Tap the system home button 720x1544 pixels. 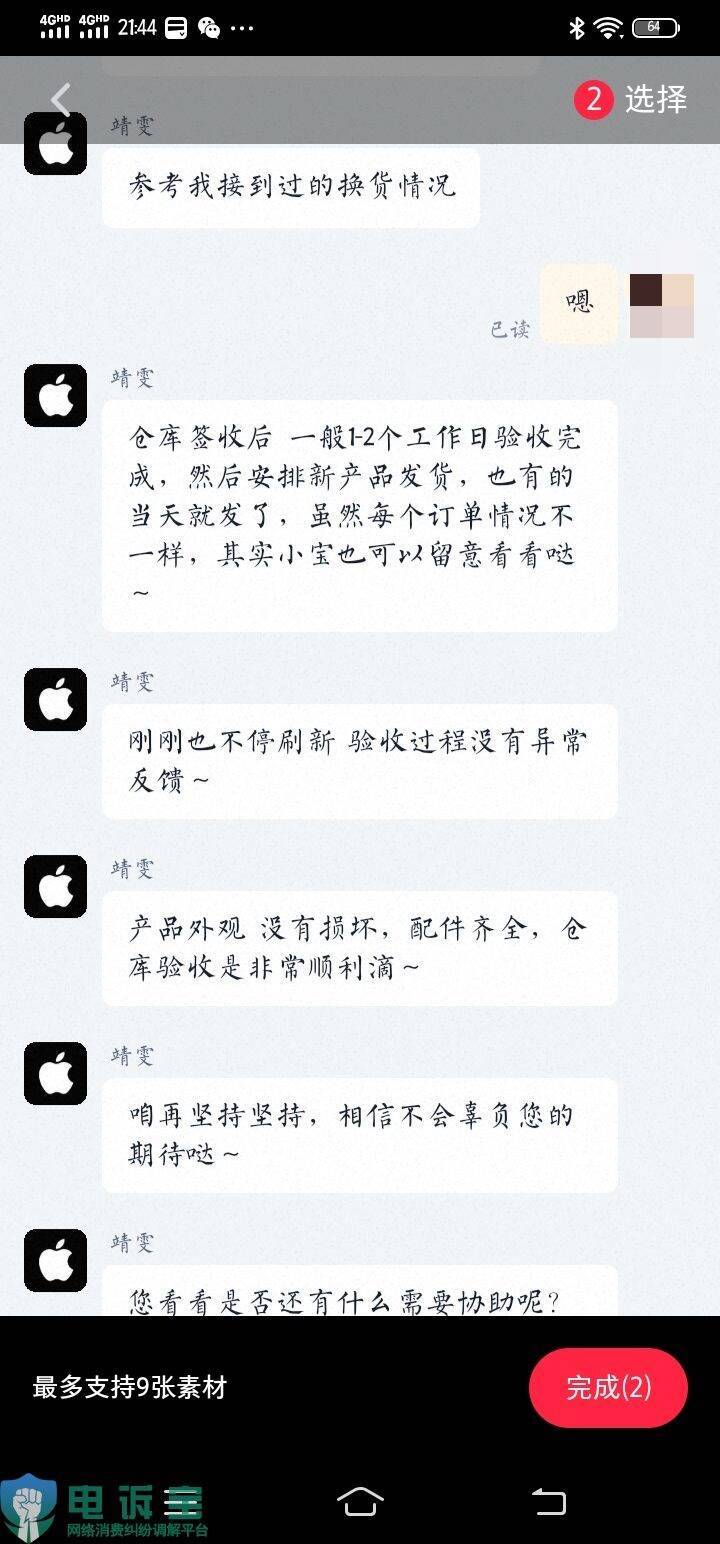(360, 1501)
